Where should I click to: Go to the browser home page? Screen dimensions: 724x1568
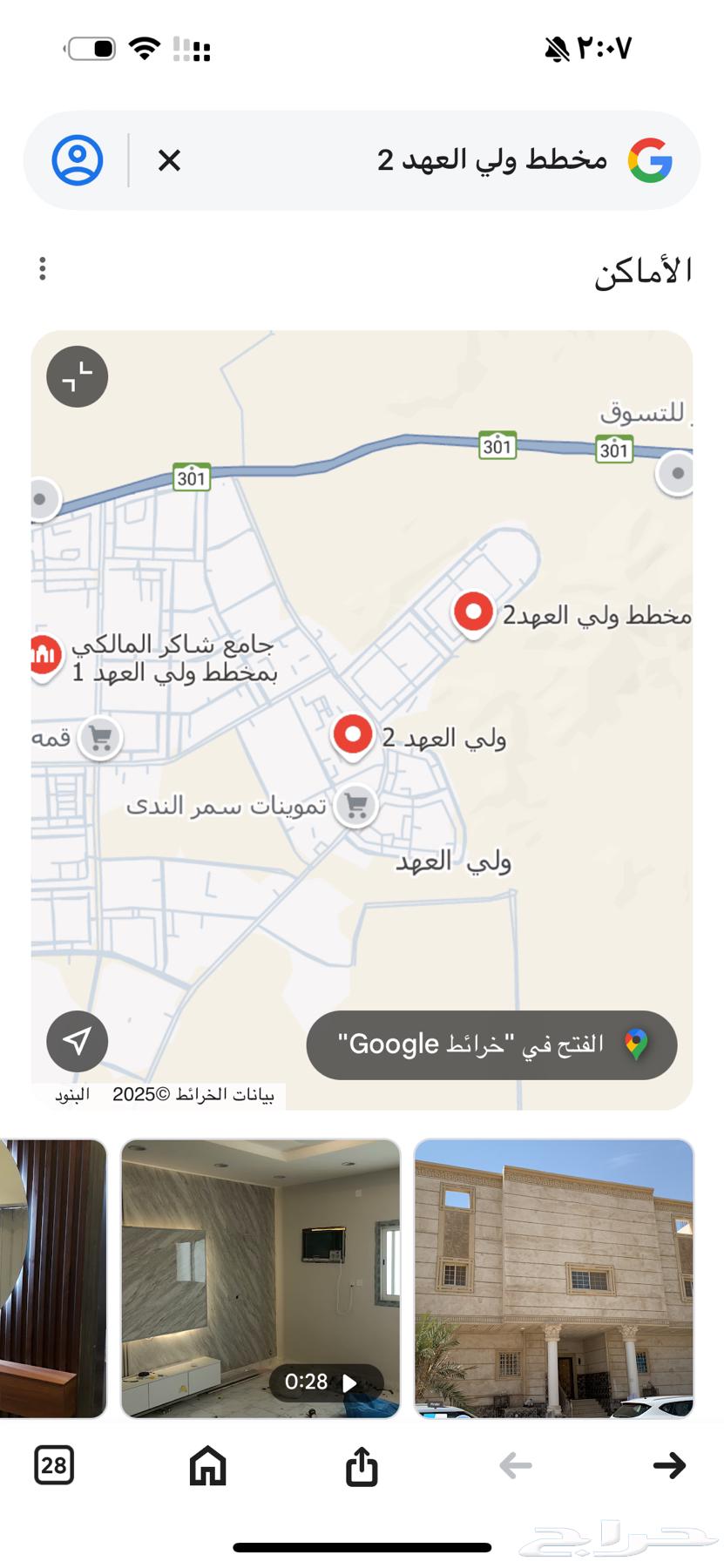[x=207, y=1465]
